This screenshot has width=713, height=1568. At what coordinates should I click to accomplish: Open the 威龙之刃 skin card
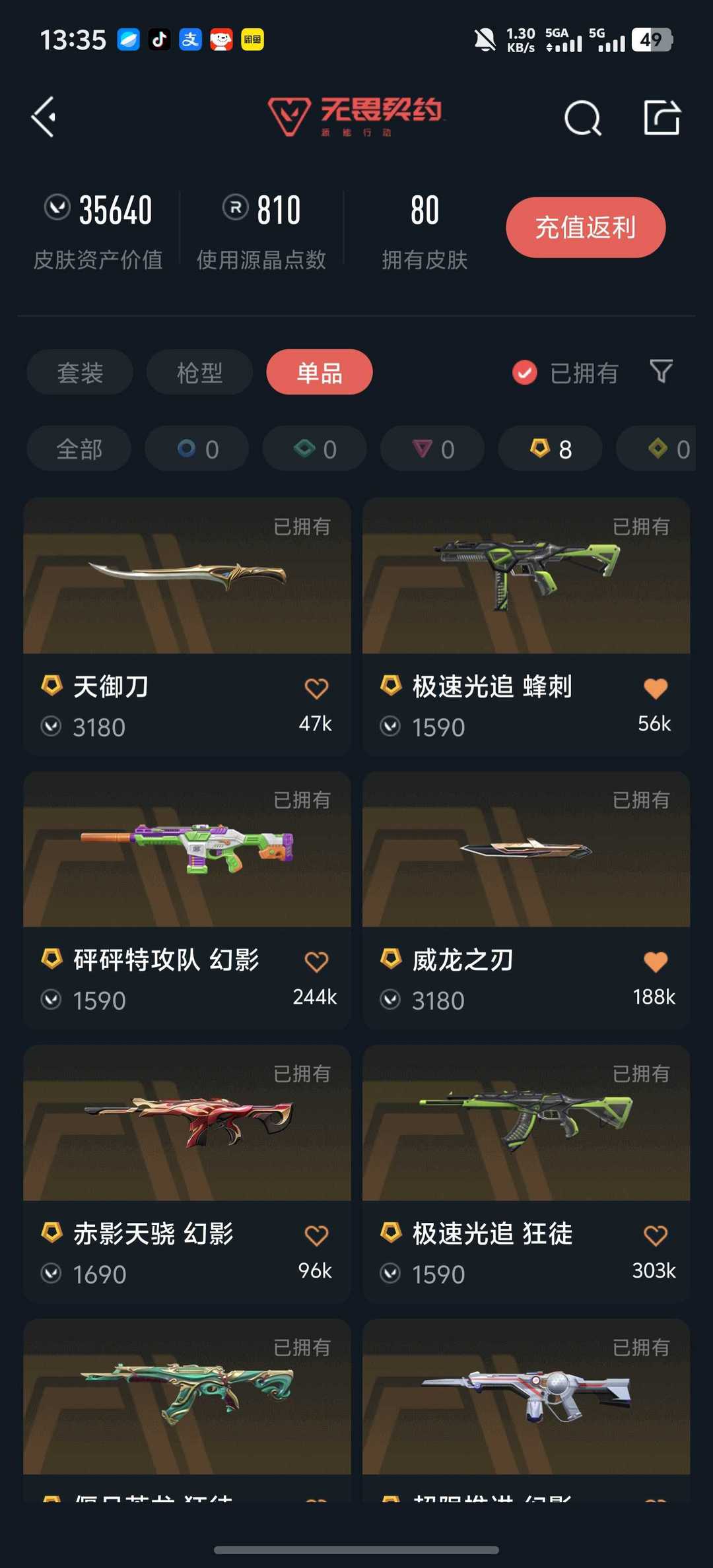tap(526, 900)
